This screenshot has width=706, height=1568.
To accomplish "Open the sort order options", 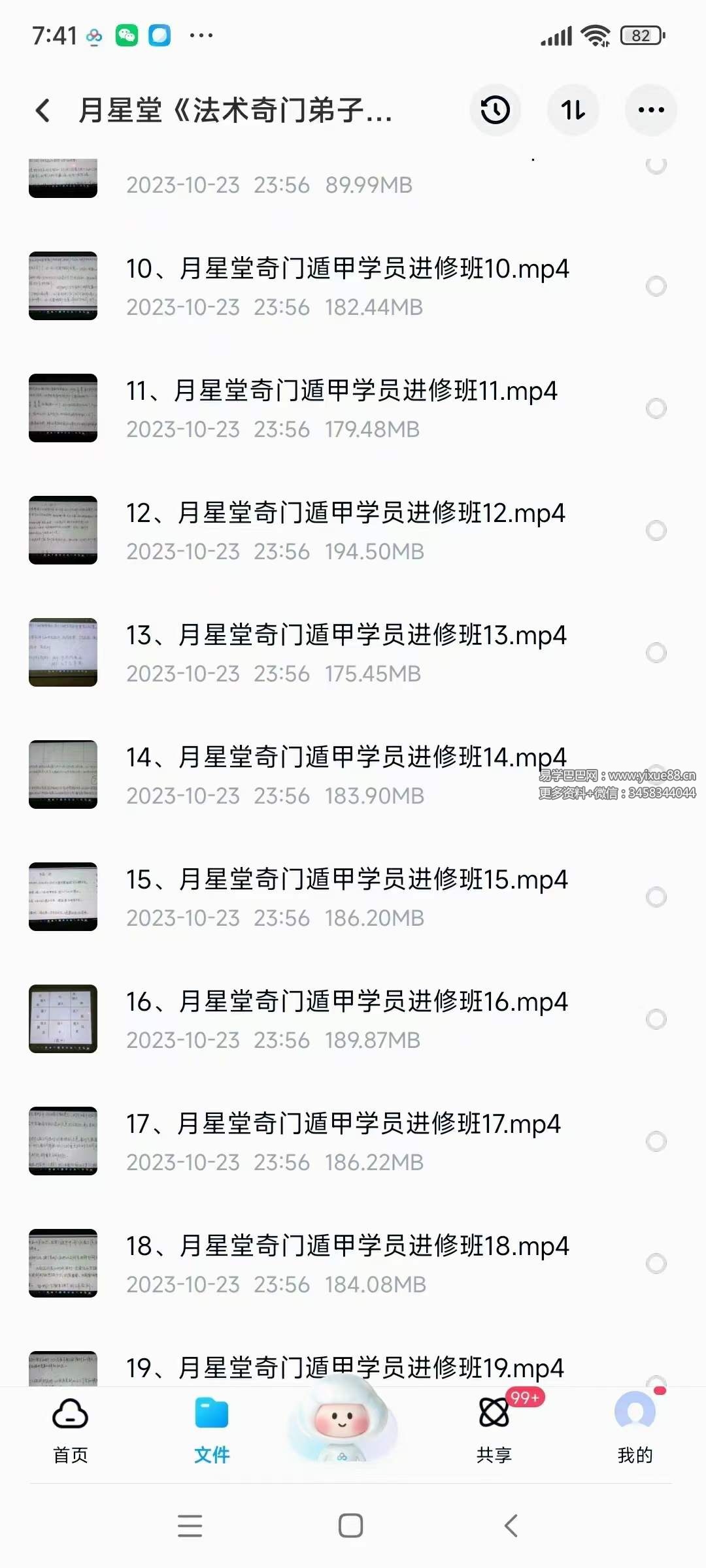I will coord(573,110).
